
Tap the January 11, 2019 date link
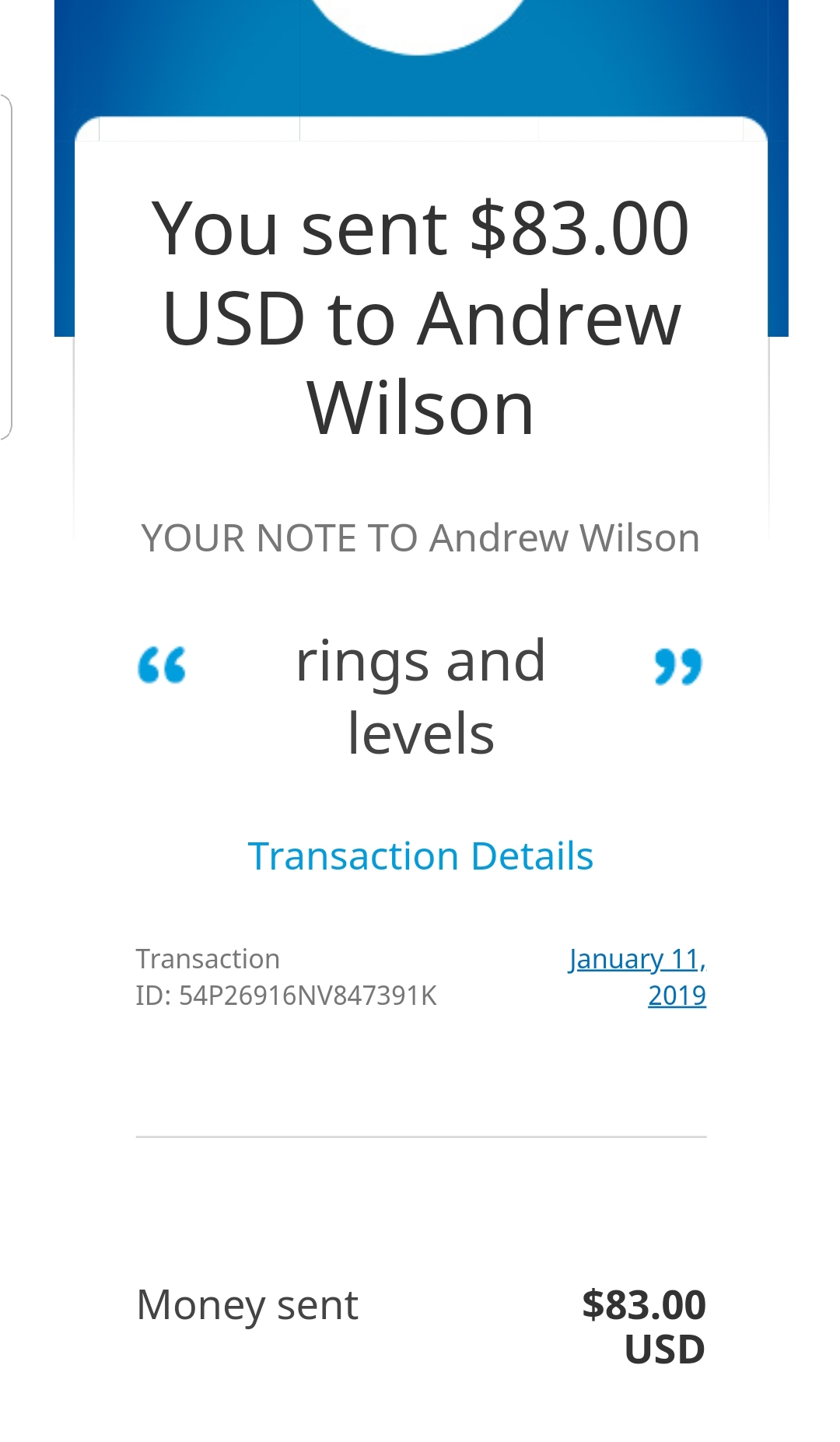point(638,977)
